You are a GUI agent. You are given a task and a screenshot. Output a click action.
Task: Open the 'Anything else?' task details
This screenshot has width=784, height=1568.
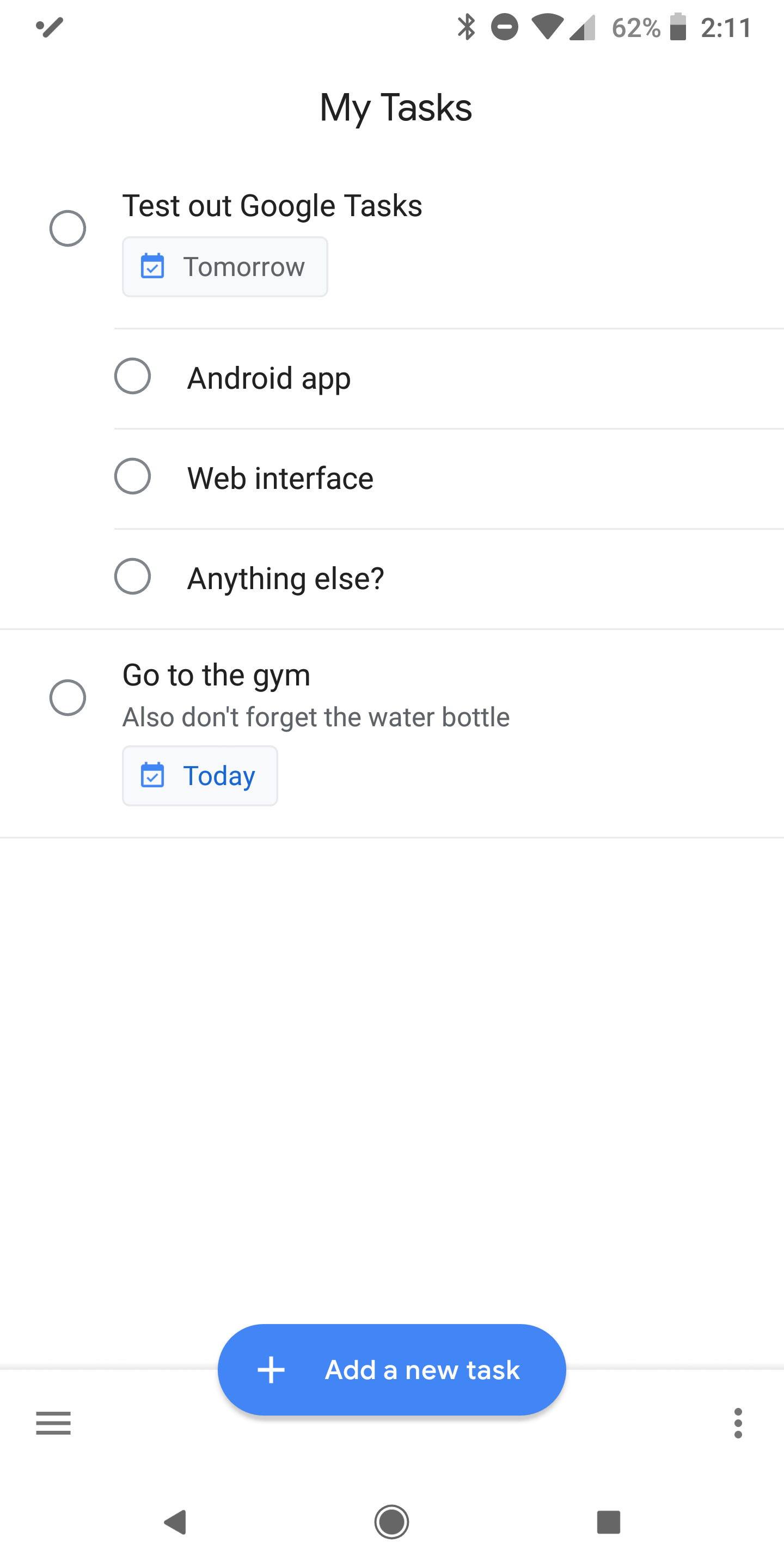coord(285,577)
